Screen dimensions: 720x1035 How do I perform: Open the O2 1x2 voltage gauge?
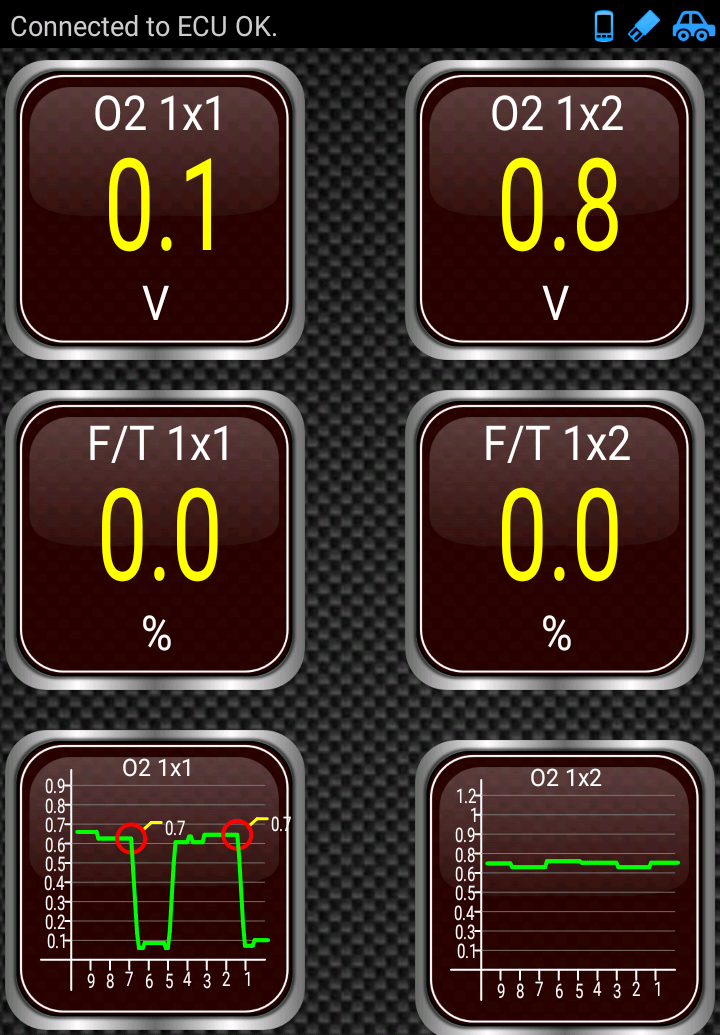point(556,208)
